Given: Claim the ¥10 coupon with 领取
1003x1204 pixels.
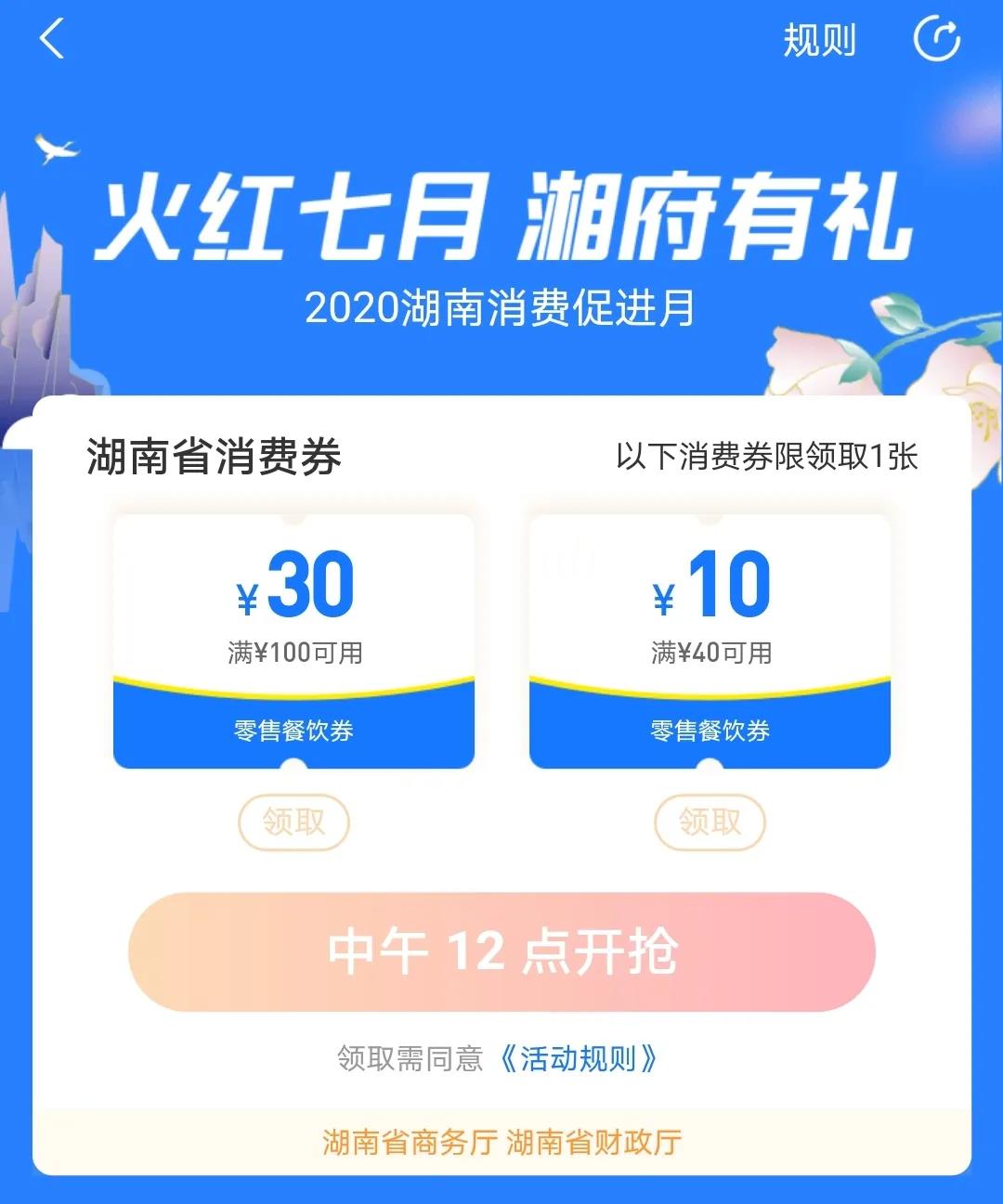Looking at the screenshot, I should [x=710, y=822].
